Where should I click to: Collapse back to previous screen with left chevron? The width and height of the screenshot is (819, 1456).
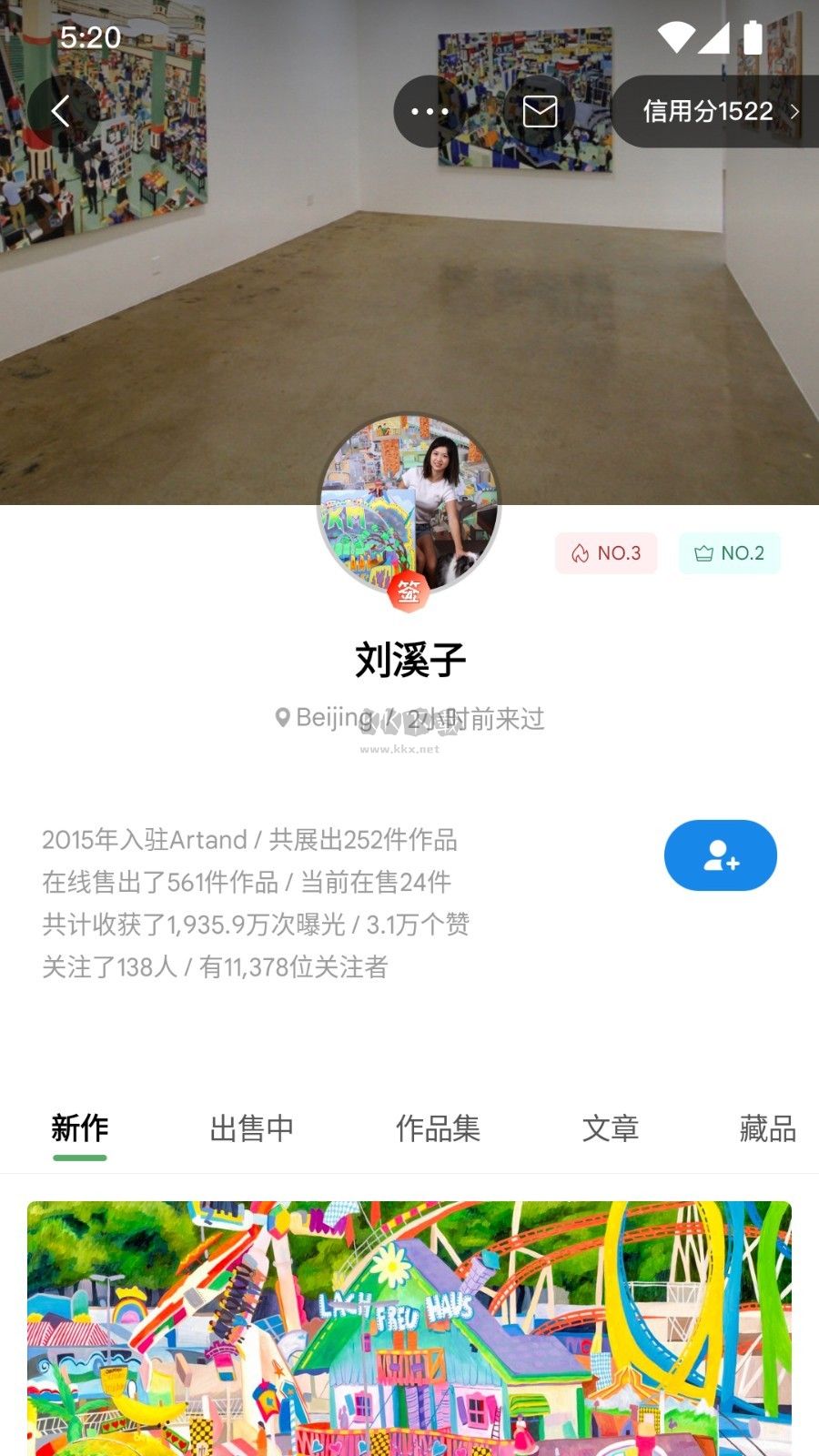(62, 110)
